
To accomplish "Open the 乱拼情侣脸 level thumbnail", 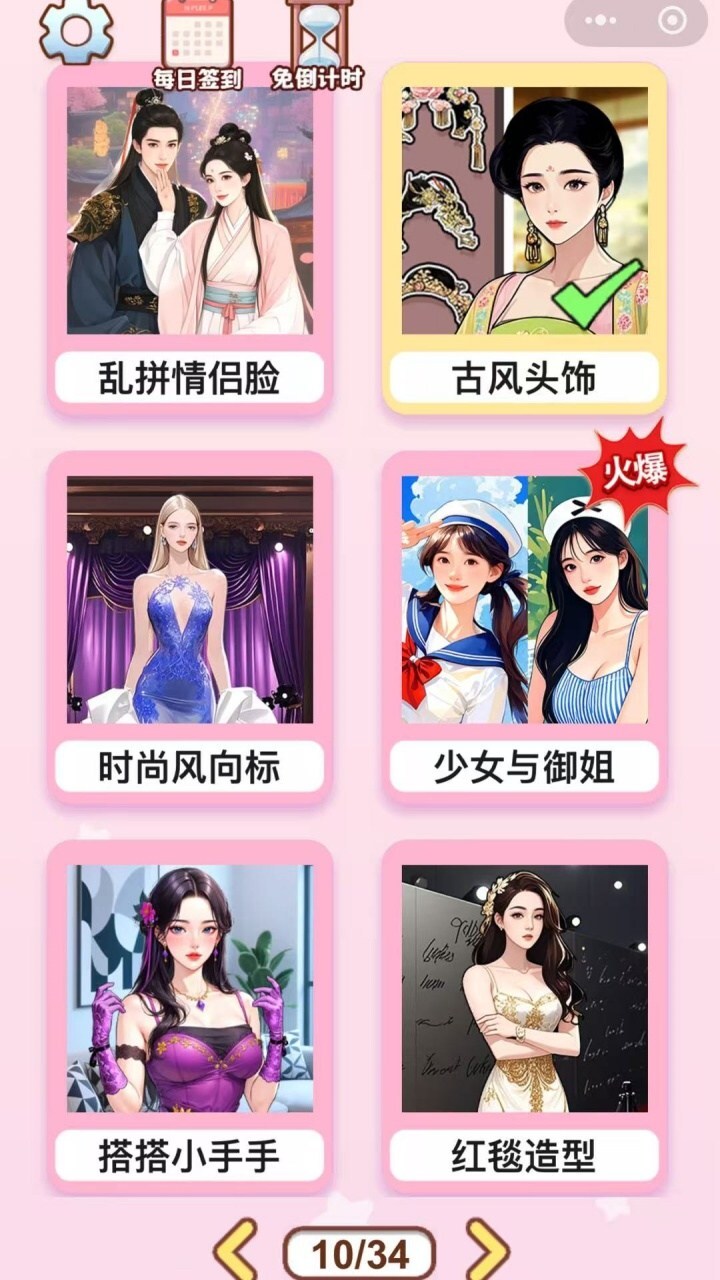I will 192,212.
